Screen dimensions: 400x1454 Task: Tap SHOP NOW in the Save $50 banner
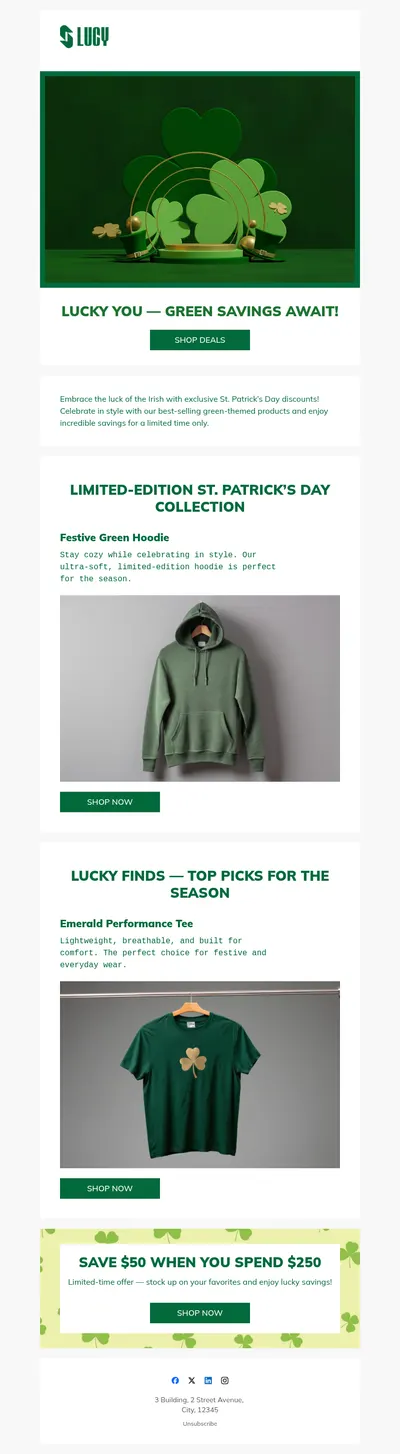click(x=200, y=1313)
